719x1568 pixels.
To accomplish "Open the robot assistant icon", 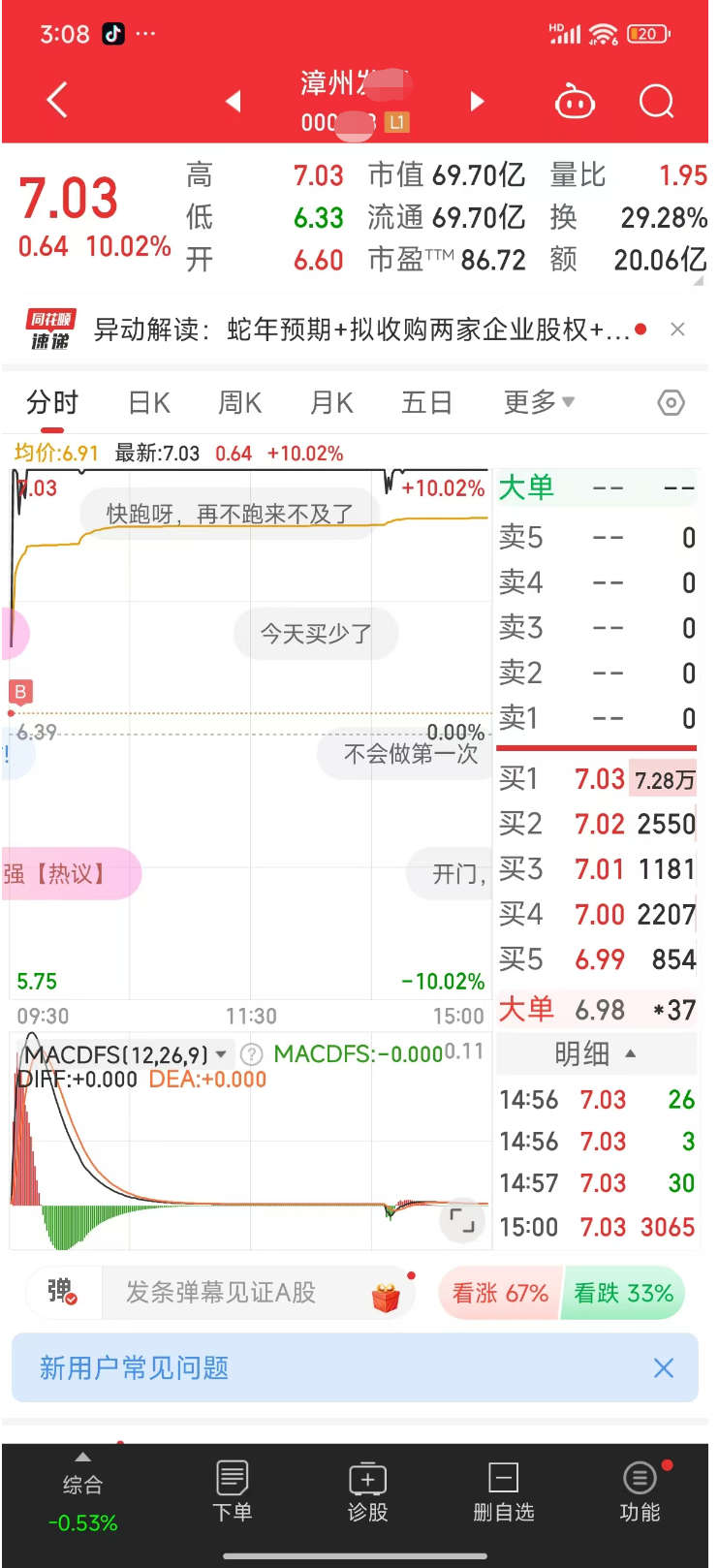I will click(574, 101).
